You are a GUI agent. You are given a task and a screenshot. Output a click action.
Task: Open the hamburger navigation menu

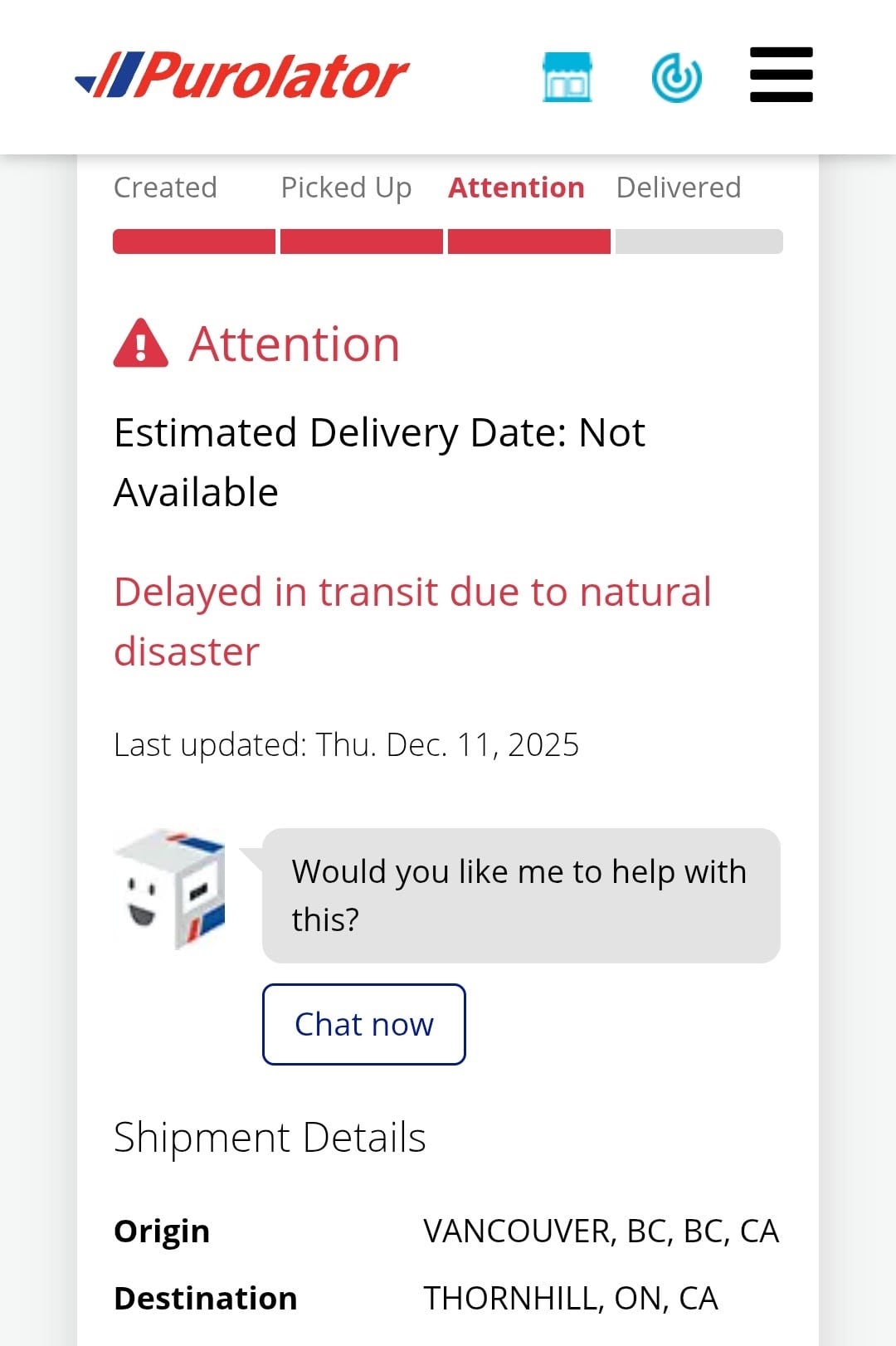tap(780, 74)
